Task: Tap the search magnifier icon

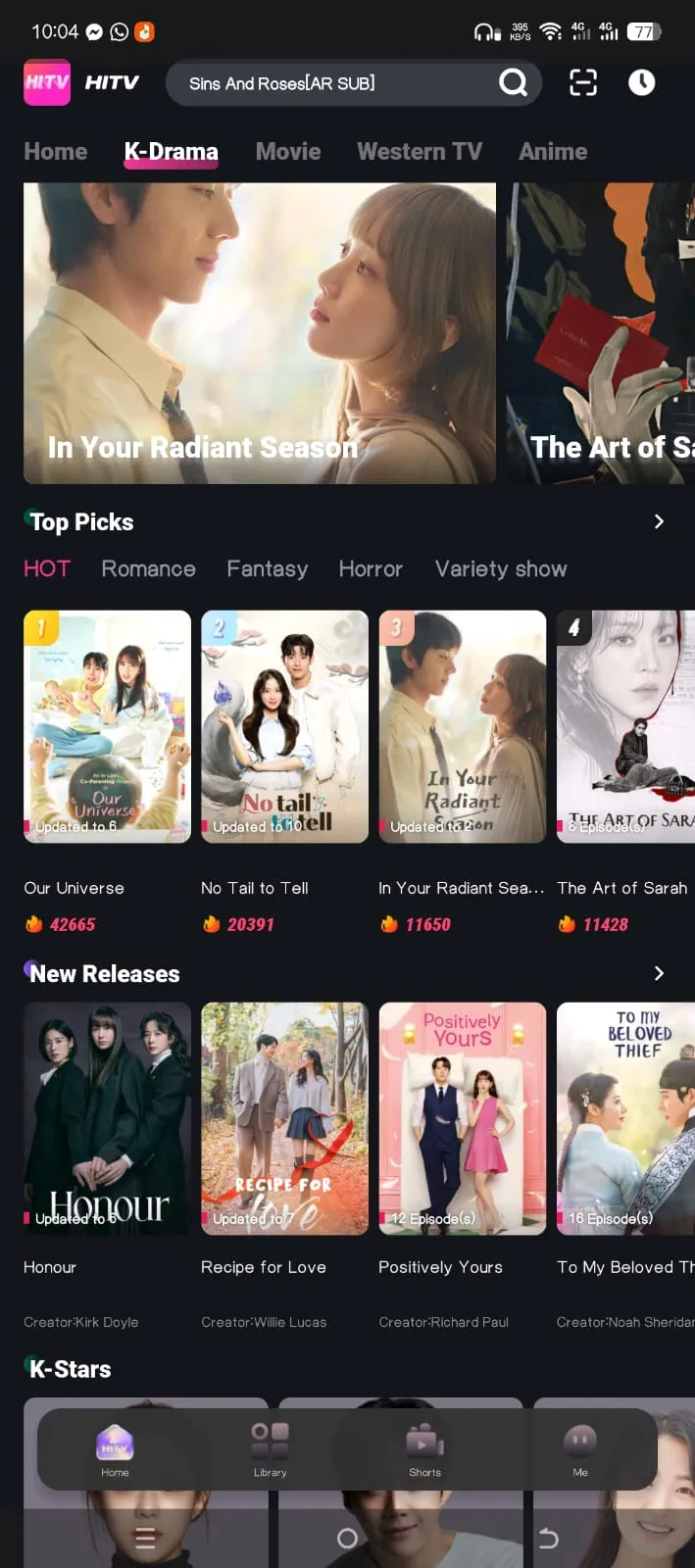Action: click(513, 83)
